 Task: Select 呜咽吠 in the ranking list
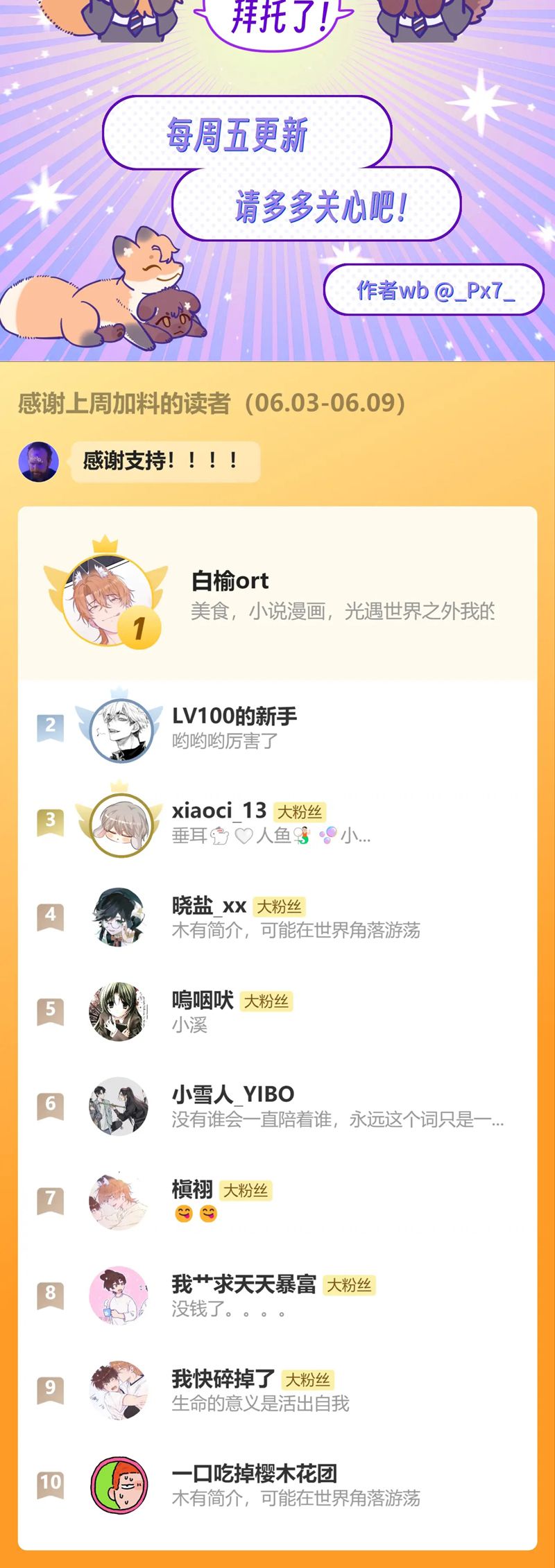point(277,1011)
